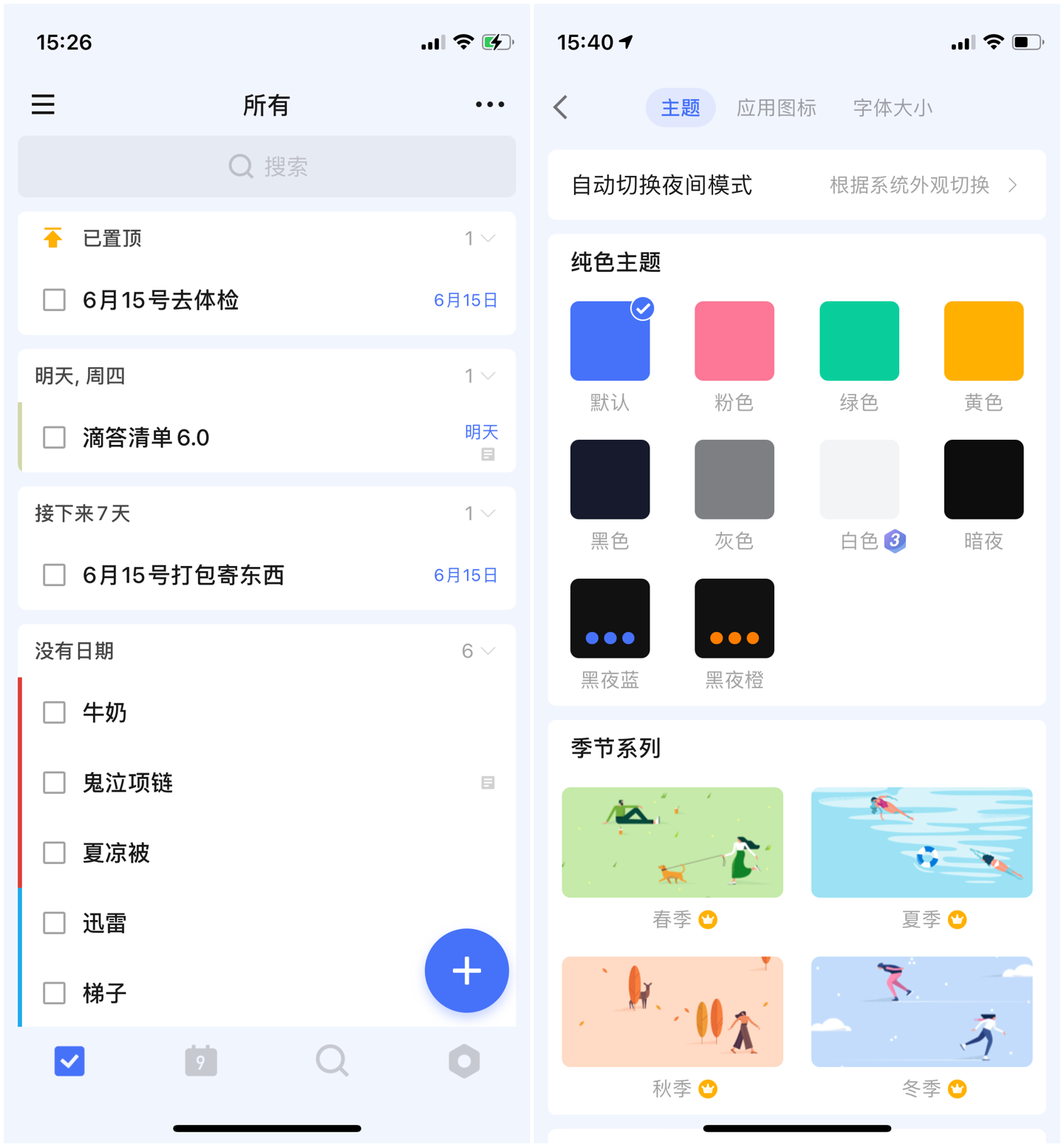1064x1147 pixels.
Task: Open the three-dot overflow menu
Action: (x=489, y=105)
